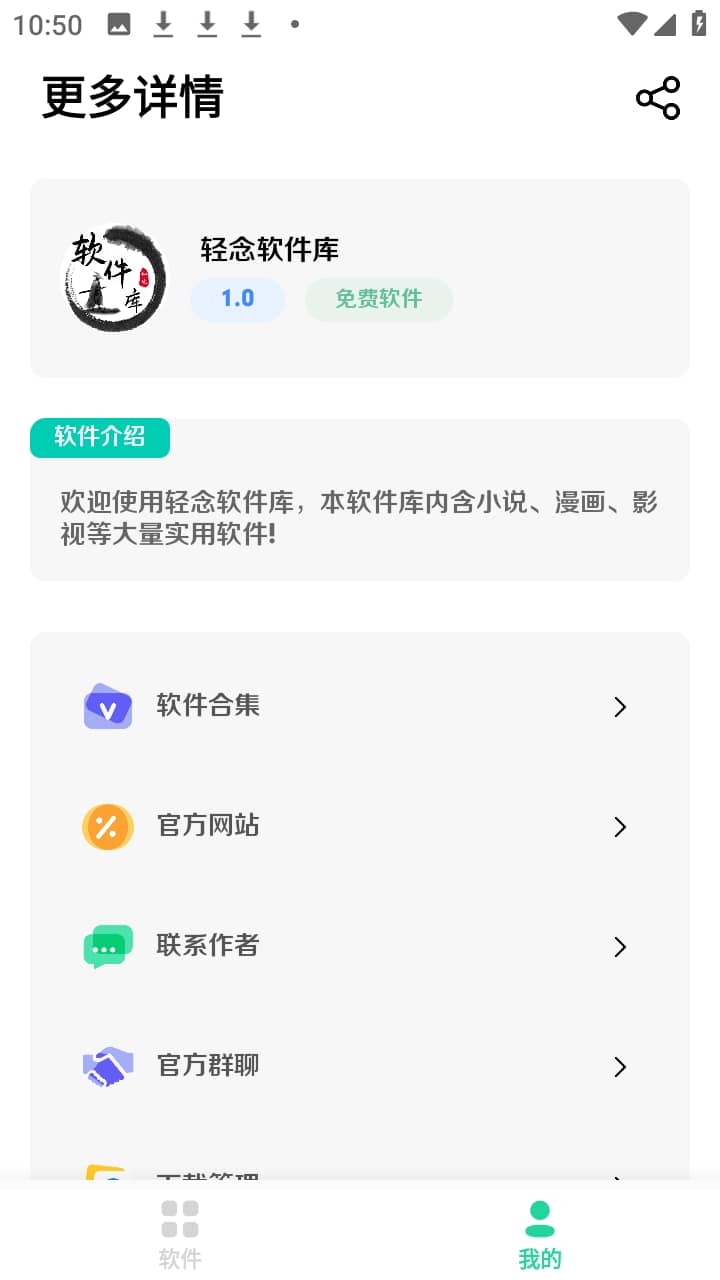720x1280 pixels.
Task: Open the share options via share icon
Action: tap(657, 97)
